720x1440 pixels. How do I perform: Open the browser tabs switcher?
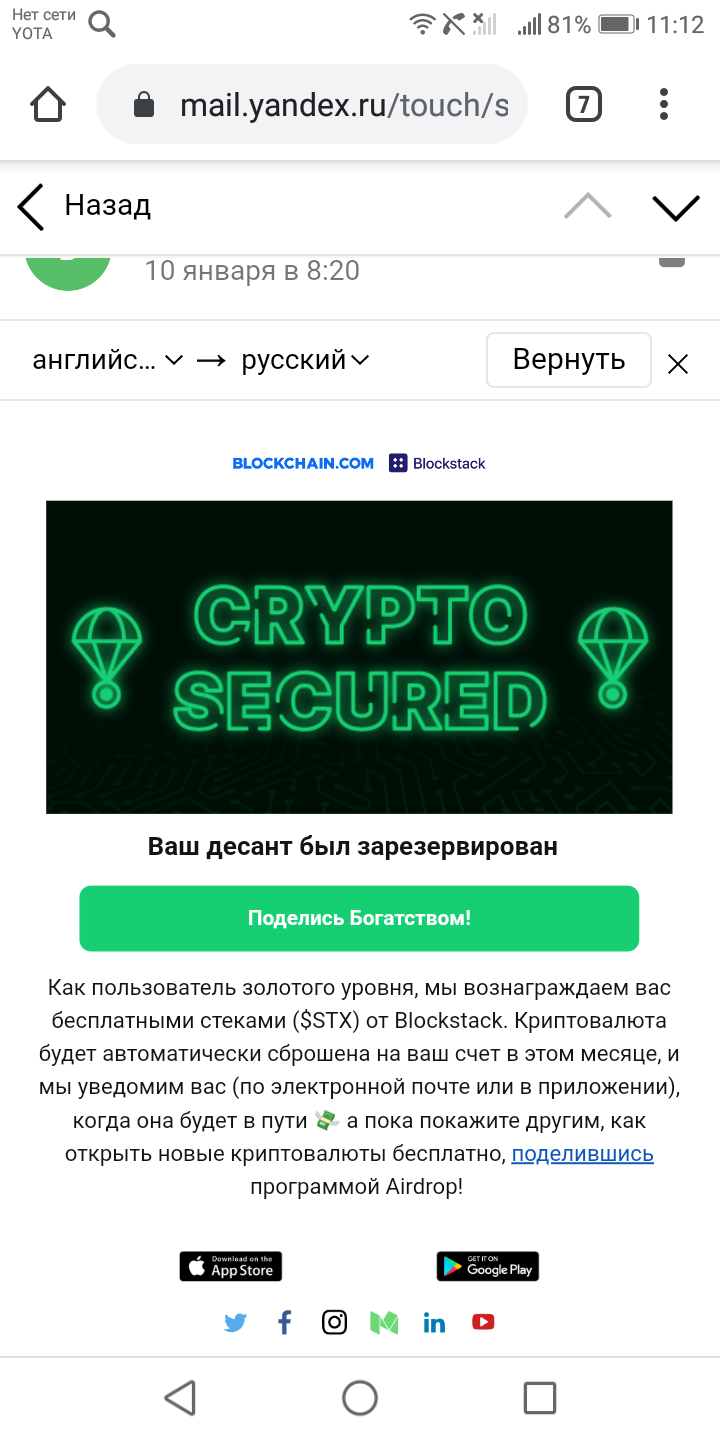pos(584,104)
